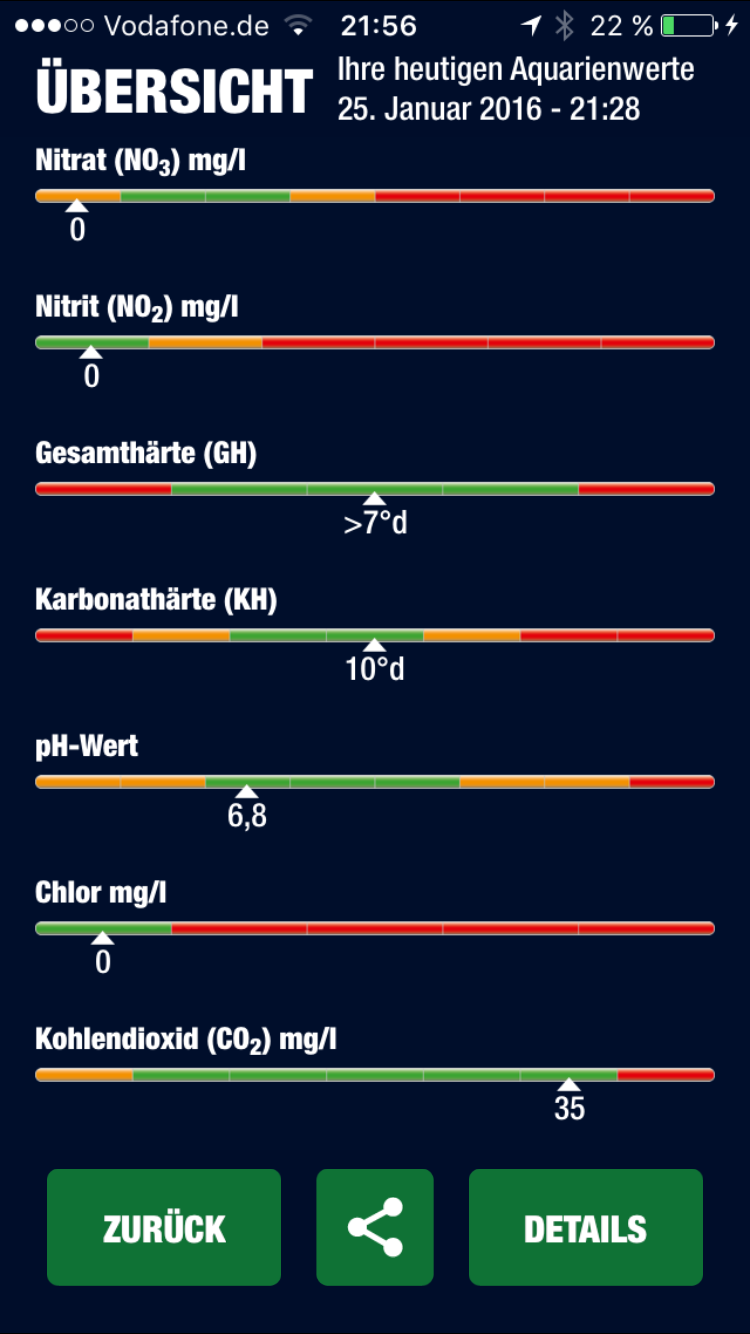Image resolution: width=750 pixels, height=1334 pixels.
Task: Tap the ZURÜCK button
Action: pyautogui.click(x=164, y=1227)
